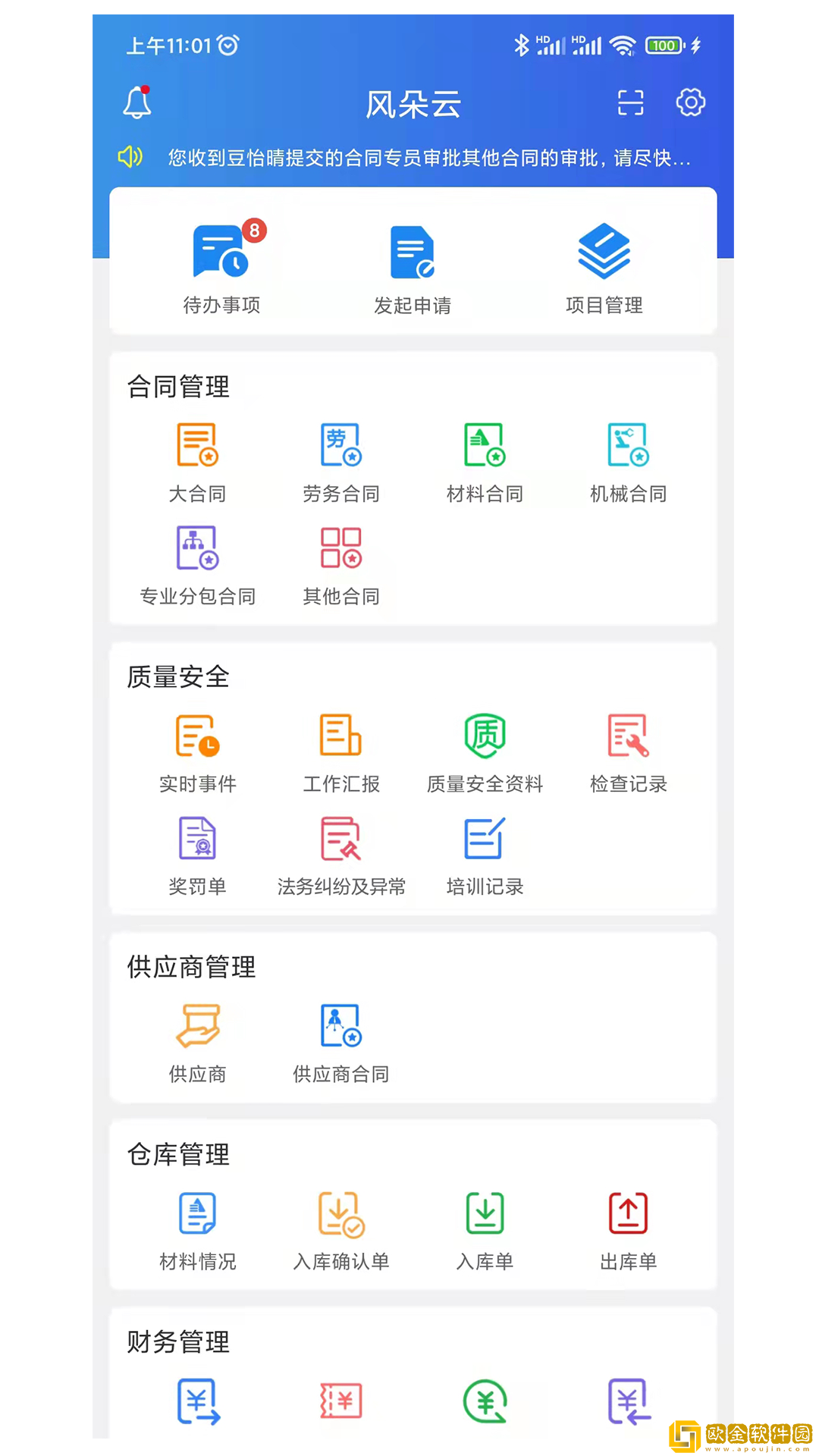View 实时事件 real-time events
Viewport: 819px width, 1456px height.
coord(197,752)
